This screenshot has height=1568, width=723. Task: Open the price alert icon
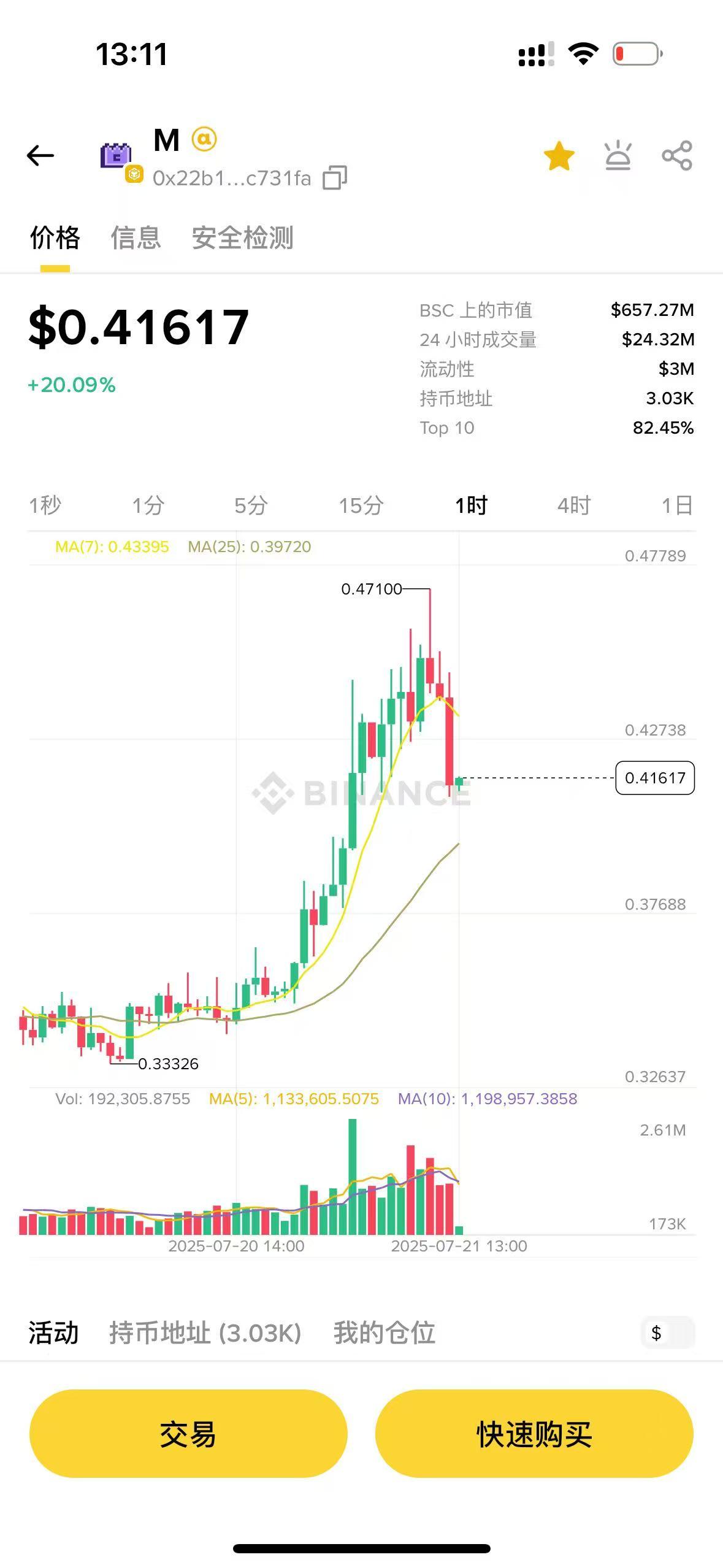[x=618, y=156]
